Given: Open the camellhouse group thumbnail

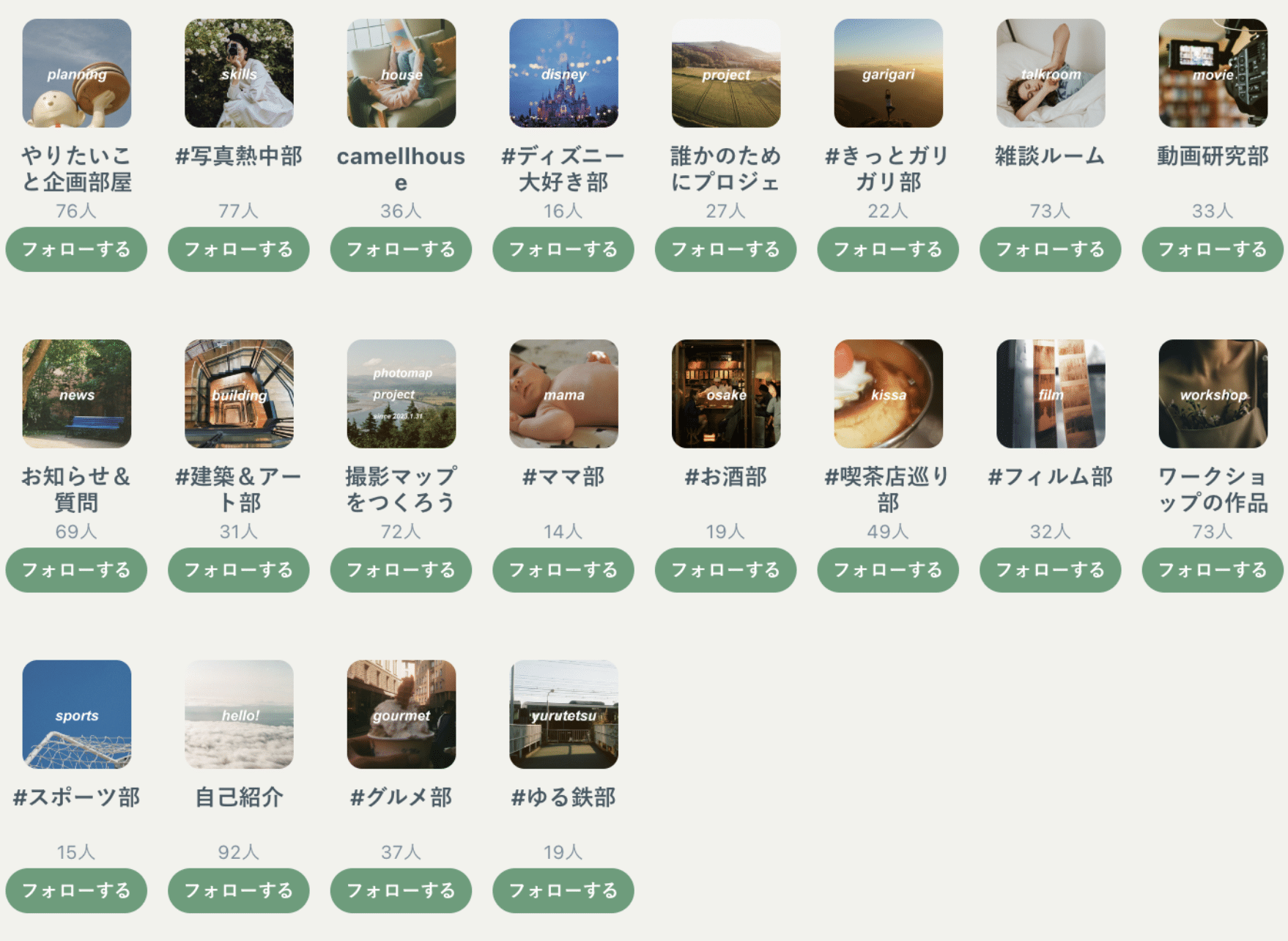Looking at the screenshot, I should coord(401,73).
